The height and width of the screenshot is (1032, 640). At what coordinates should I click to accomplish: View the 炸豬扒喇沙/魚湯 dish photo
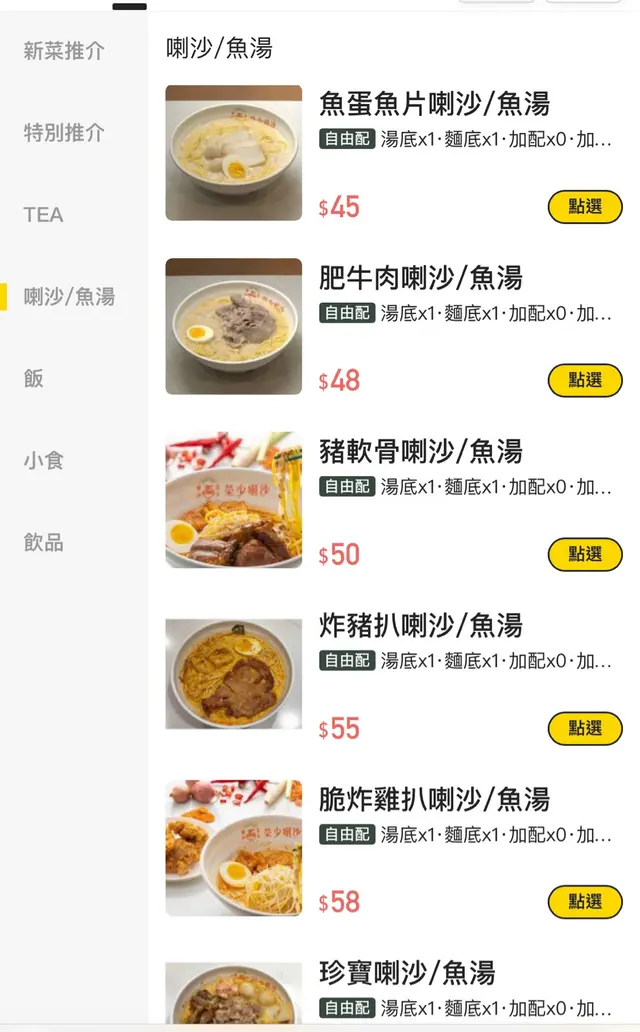(234, 674)
